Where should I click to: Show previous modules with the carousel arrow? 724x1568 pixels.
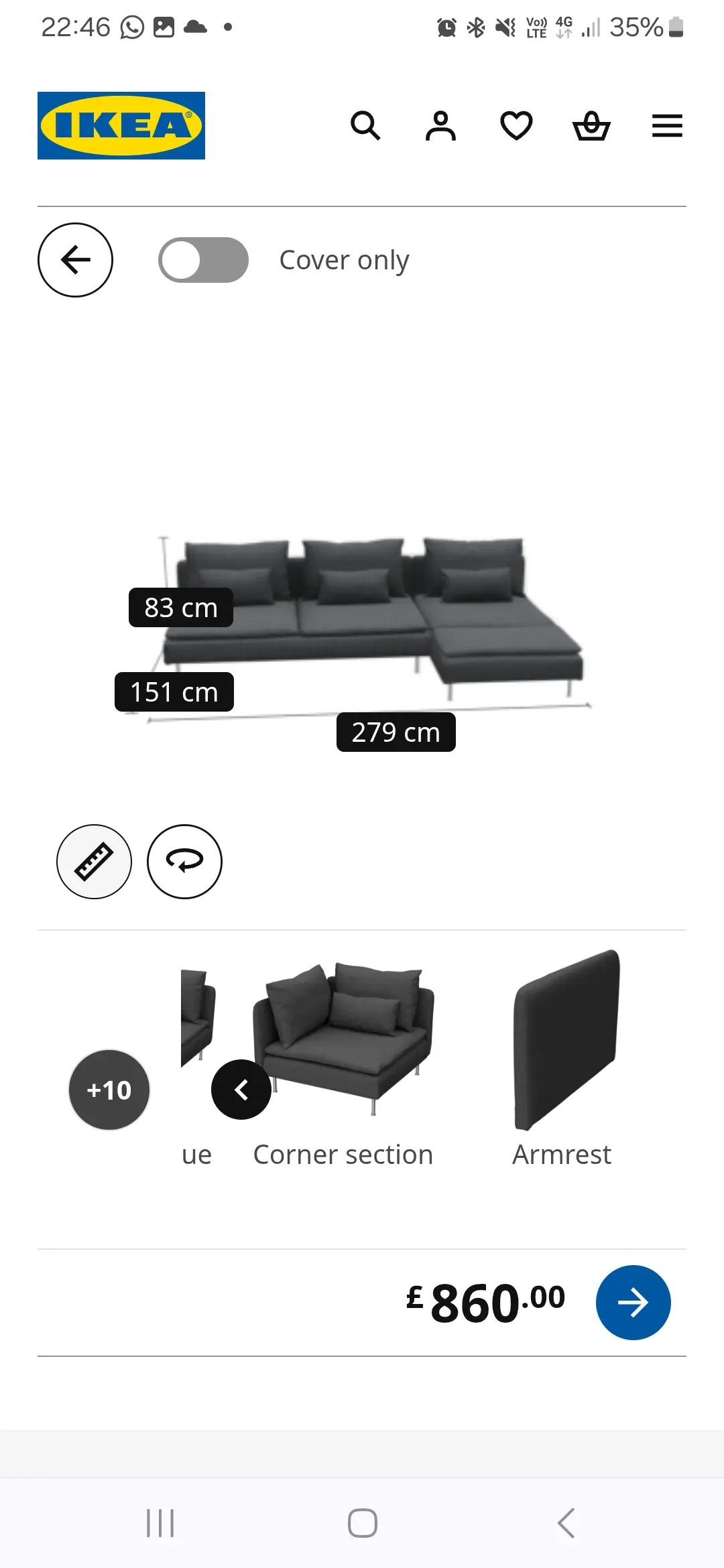tap(241, 1090)
